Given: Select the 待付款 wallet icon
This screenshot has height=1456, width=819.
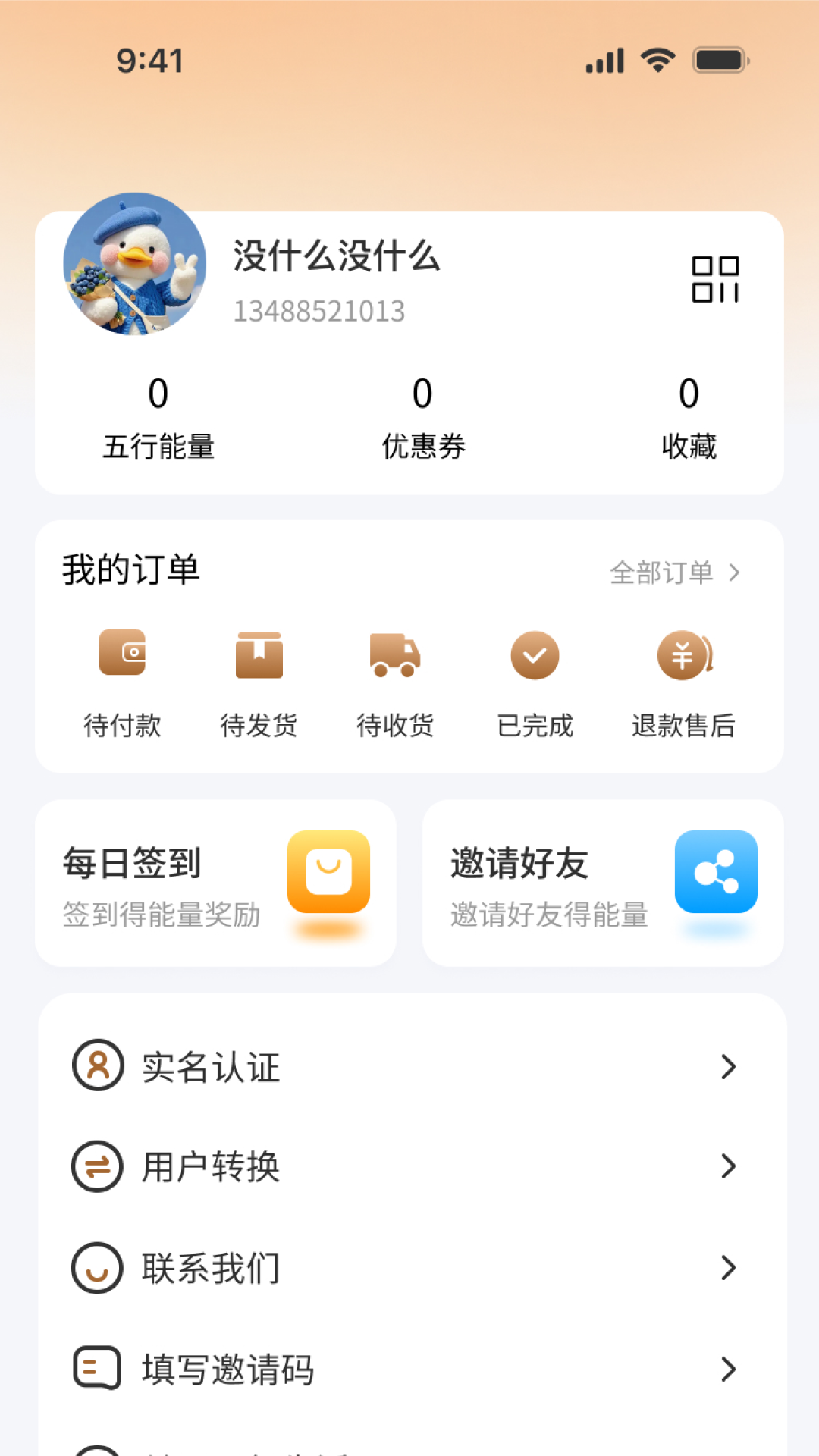Looking at the screenshot, I should (123, 654).
